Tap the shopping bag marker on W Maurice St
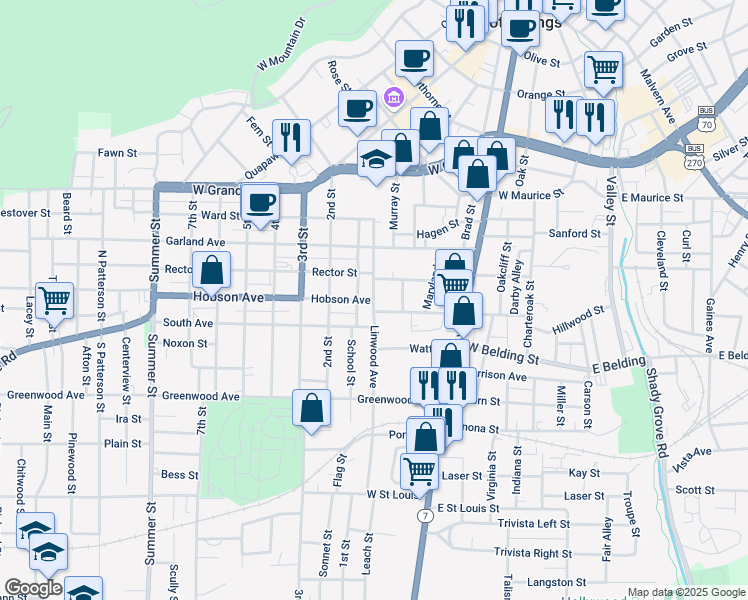The width and height of the screenshot is (748, 600). 478,176
